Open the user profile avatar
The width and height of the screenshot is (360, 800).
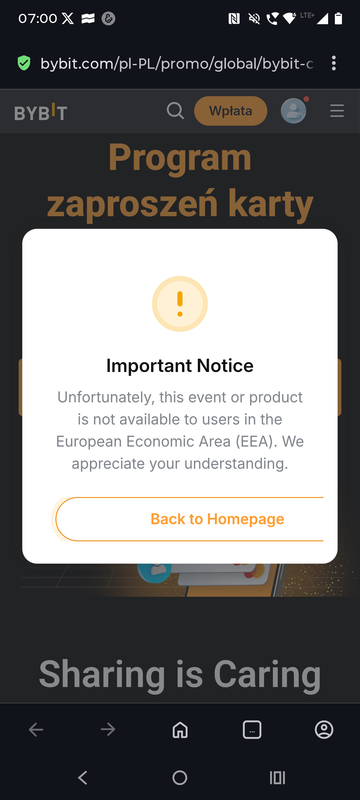(294, 111)
